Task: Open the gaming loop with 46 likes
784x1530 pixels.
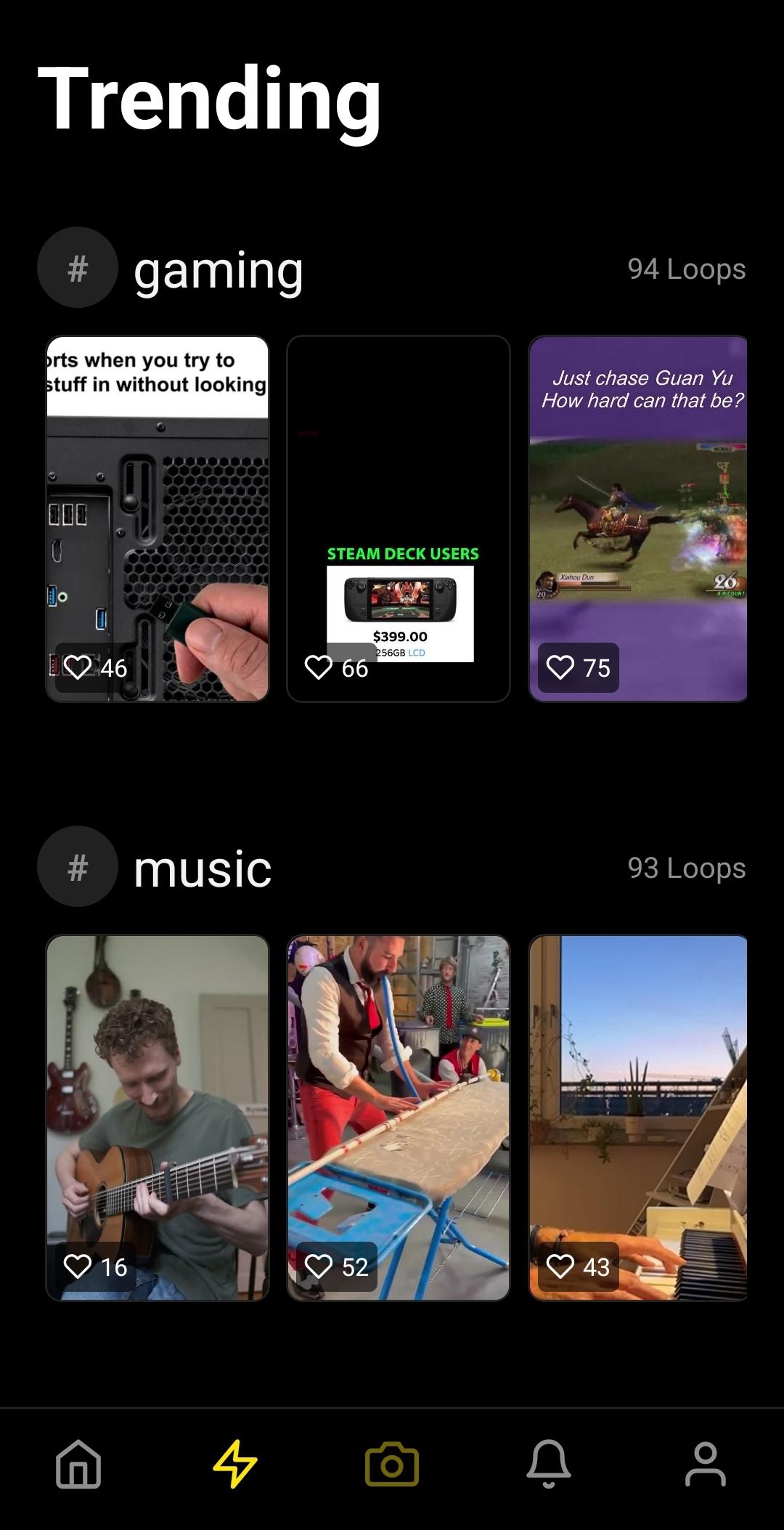Action: 158,518
